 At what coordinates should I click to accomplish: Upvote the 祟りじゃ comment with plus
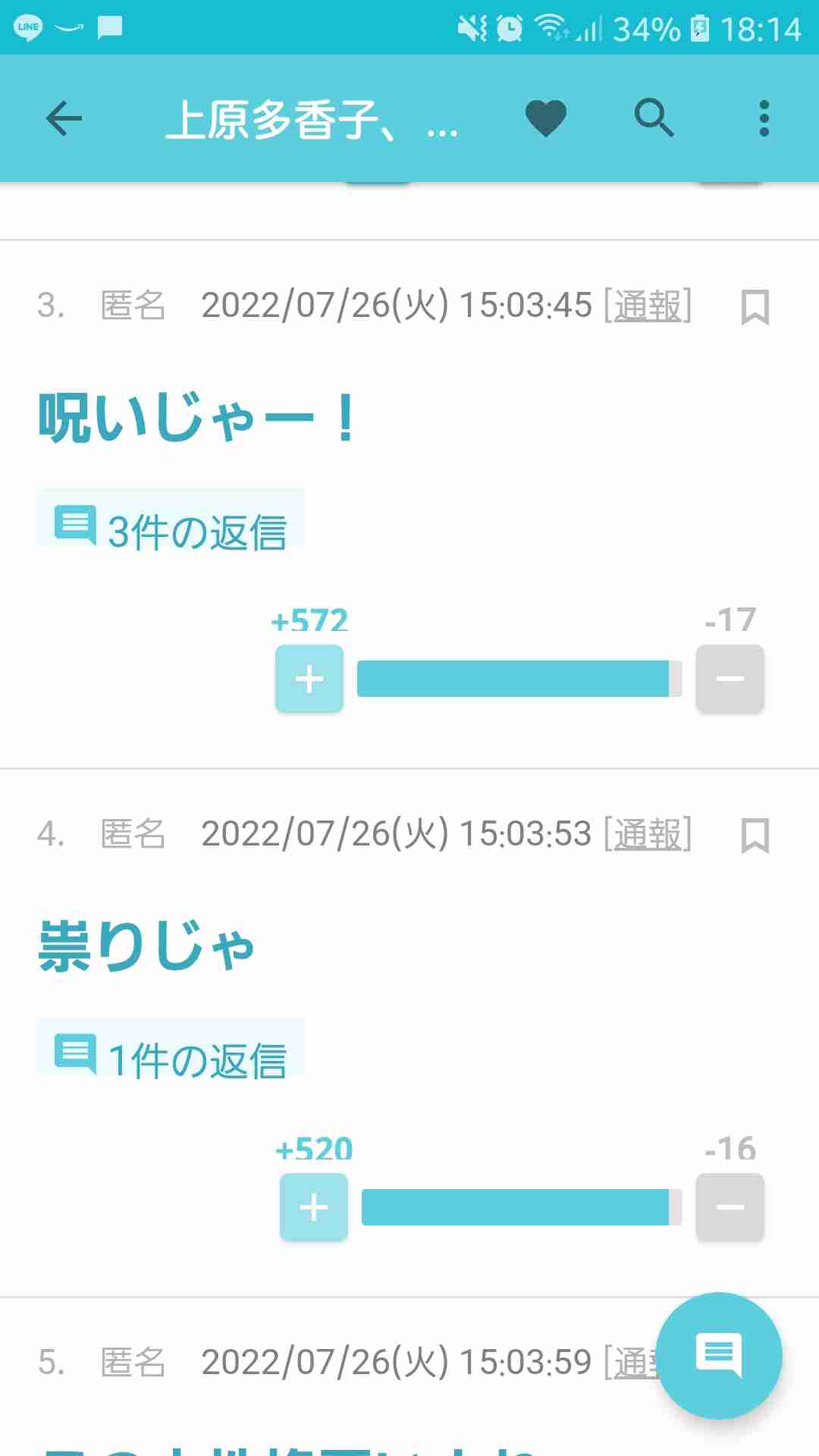pyautogui.click(x=313, y=1207)
